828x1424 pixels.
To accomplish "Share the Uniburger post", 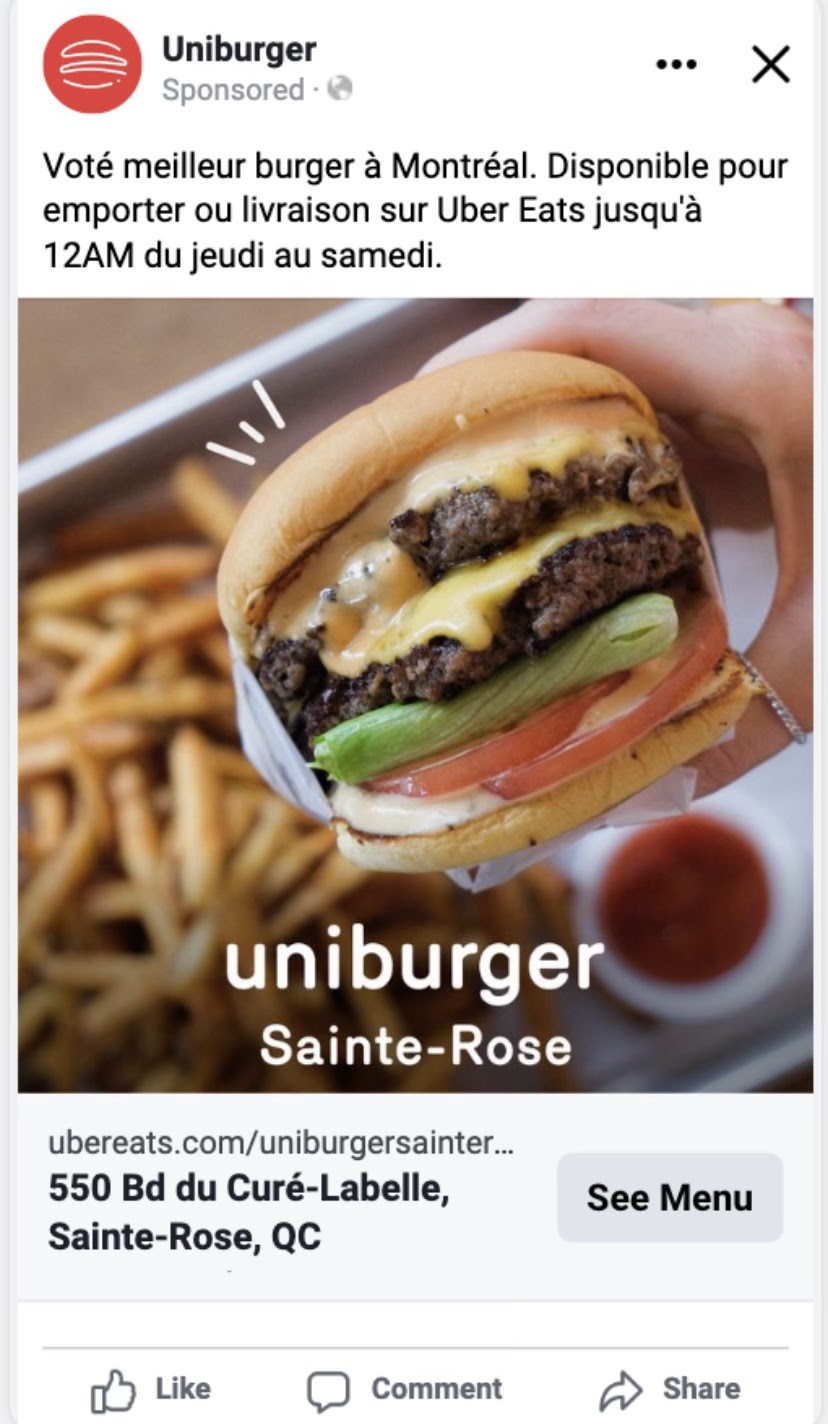I will pos(669,1389).
